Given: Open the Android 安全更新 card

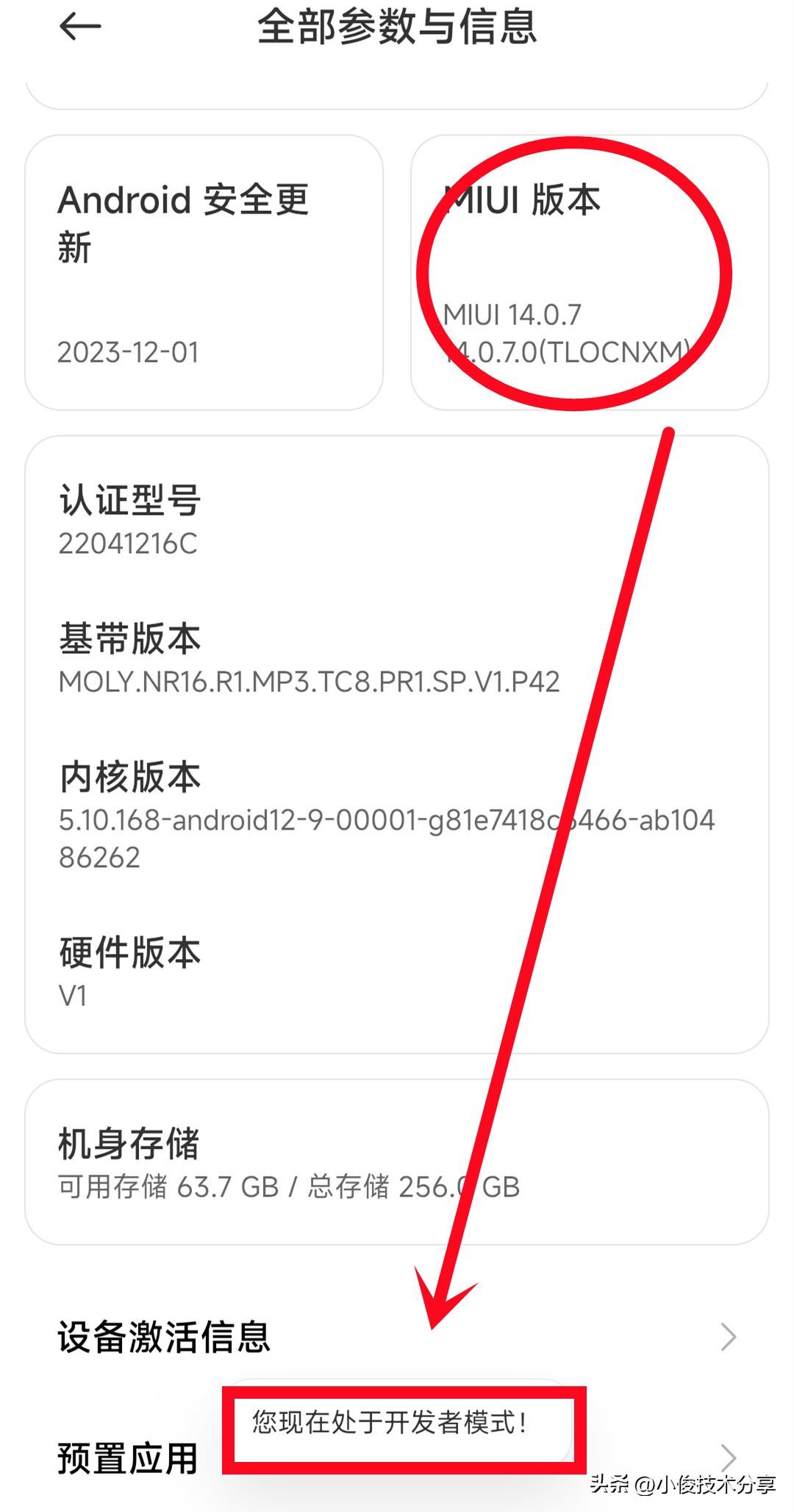Looking at the screenshot, I should point(204,272).
